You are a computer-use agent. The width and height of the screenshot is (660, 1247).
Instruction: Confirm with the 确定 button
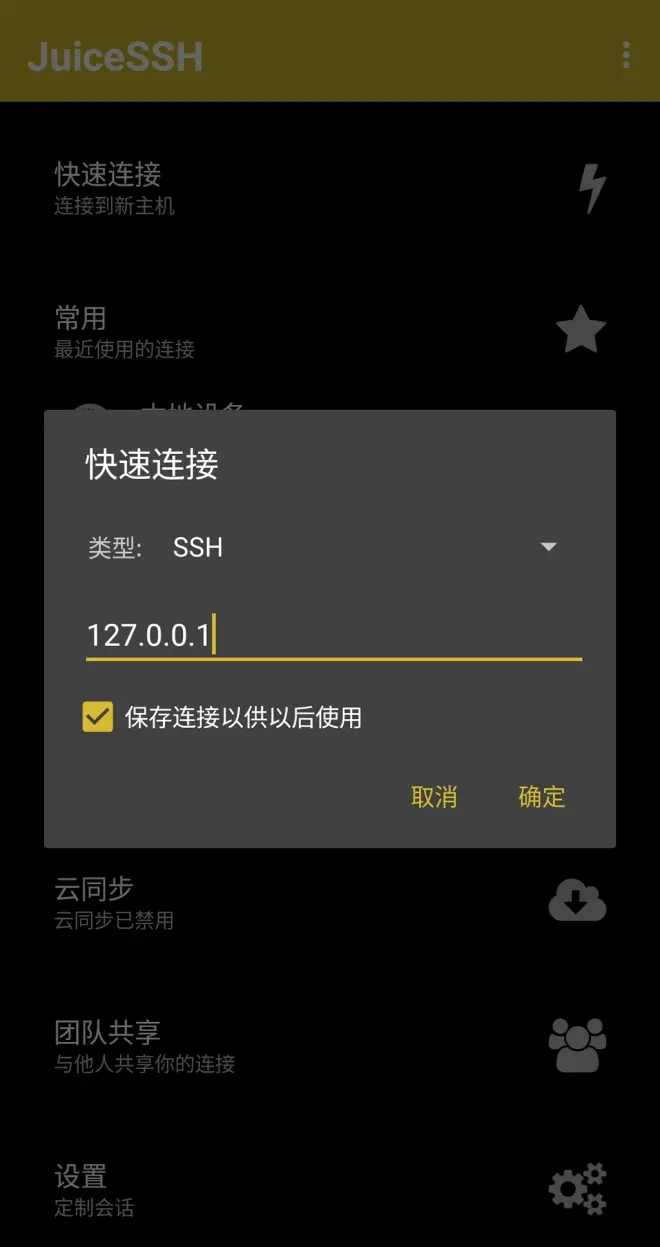(x=542, y=797)
